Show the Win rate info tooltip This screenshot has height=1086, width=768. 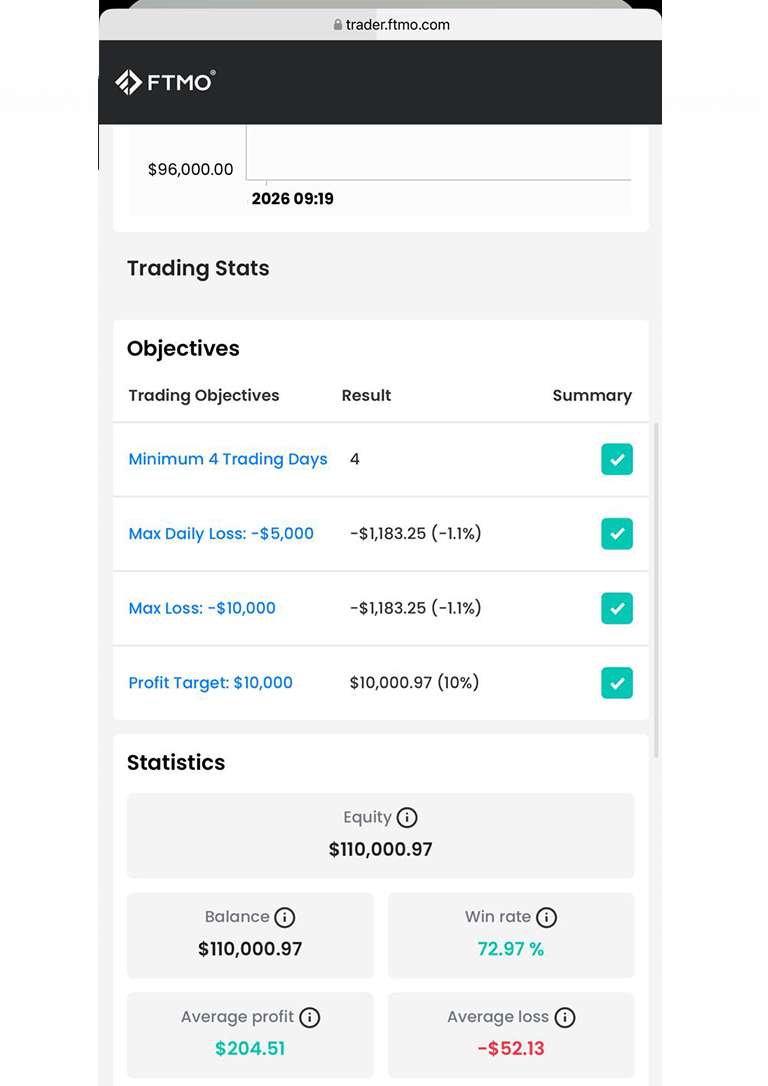click(546, 917)
